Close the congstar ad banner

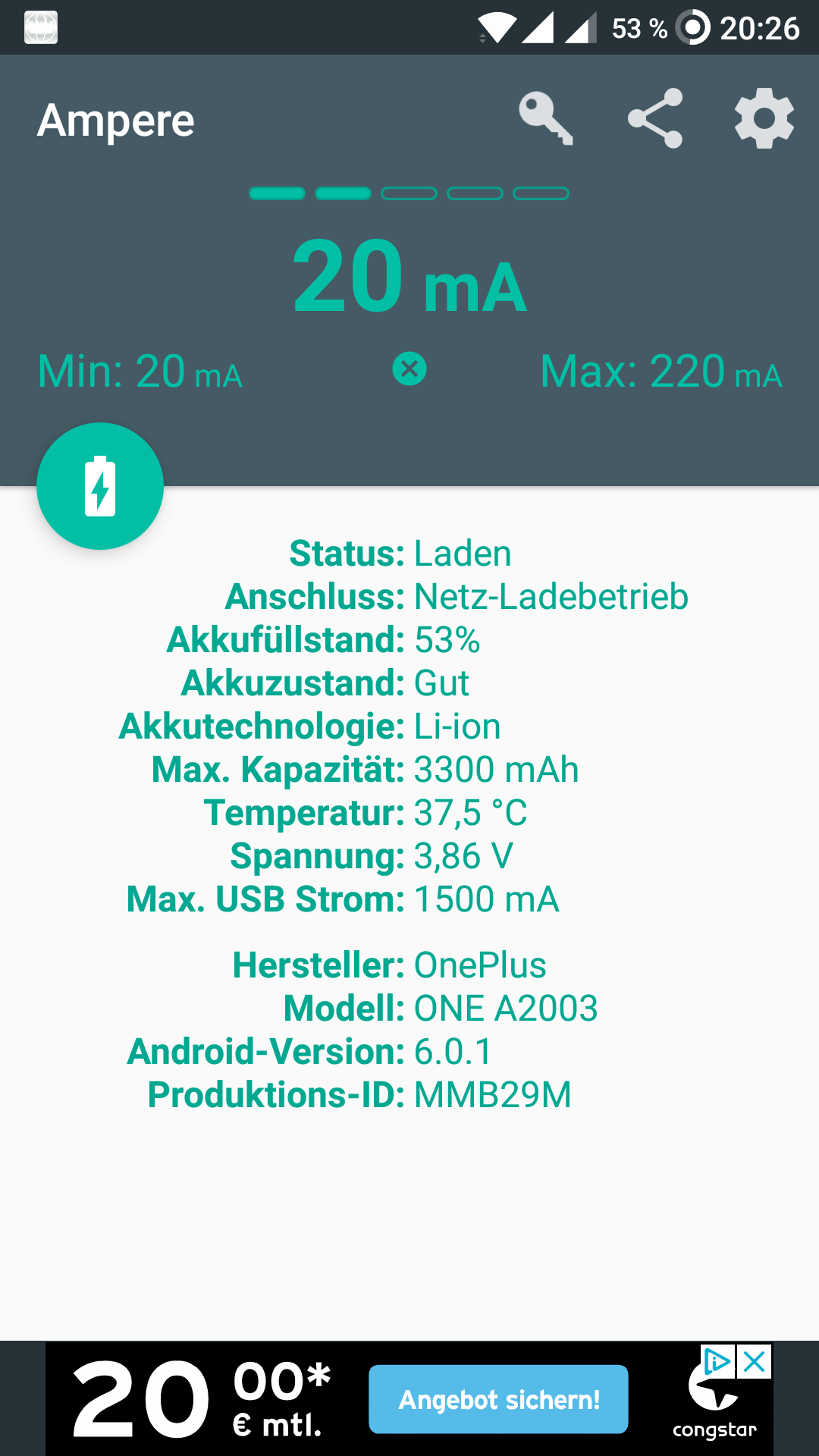[x=755, y=1362]
